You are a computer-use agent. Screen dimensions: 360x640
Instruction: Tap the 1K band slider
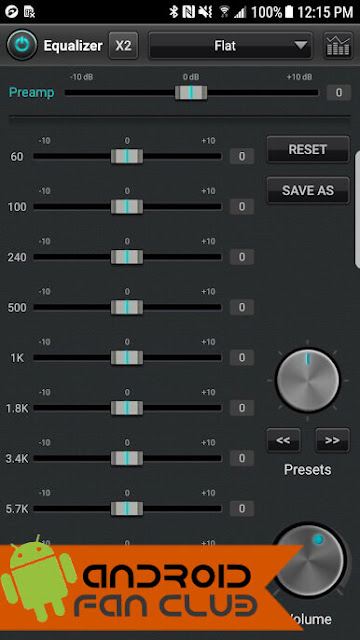[127, 358]
